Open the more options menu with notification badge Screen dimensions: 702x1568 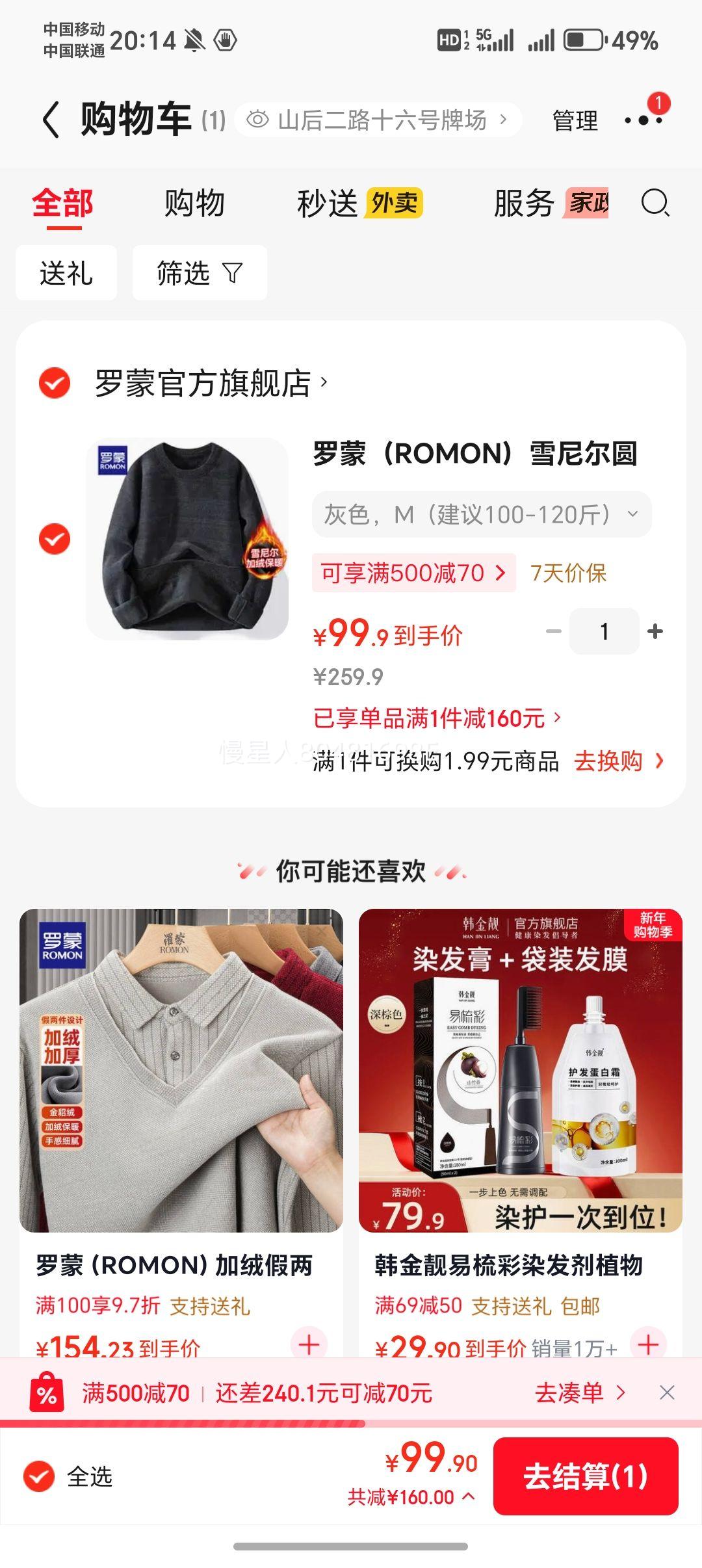pos(643,120)
